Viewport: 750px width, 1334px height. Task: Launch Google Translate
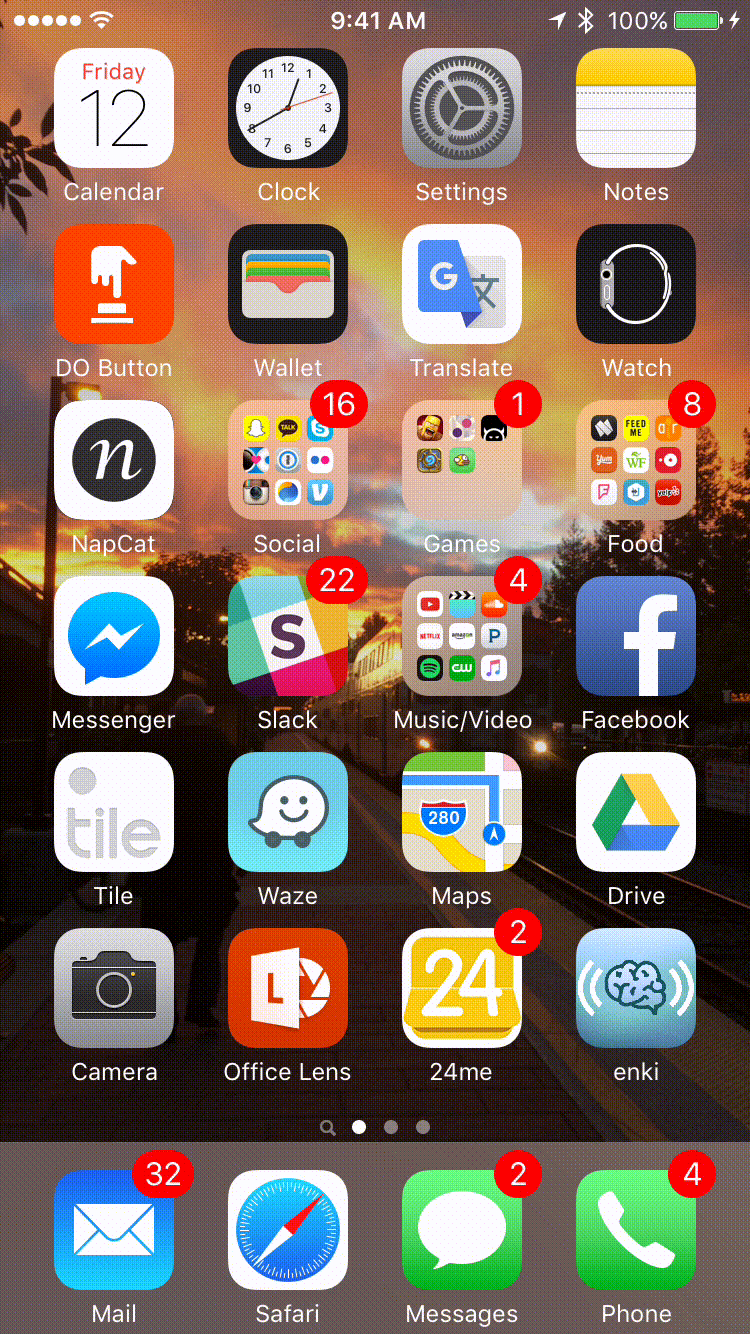[462, 284]
